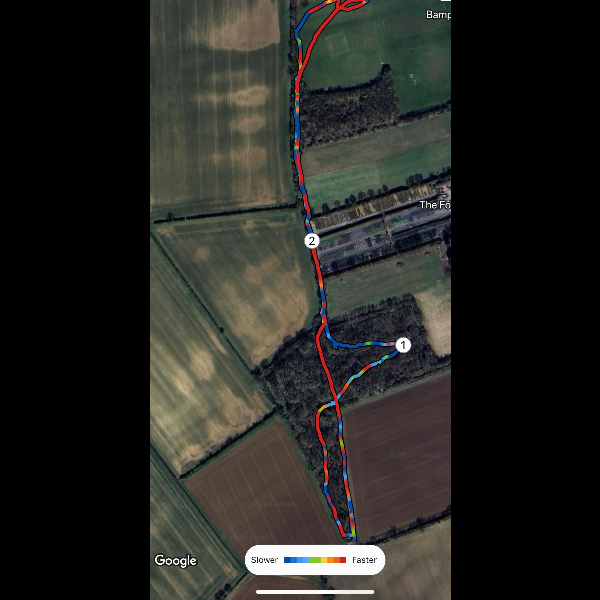This screenshot has height=600, width=600.
Task: Tap the mile marker 1 on the route
Action: tap(403, 345)
